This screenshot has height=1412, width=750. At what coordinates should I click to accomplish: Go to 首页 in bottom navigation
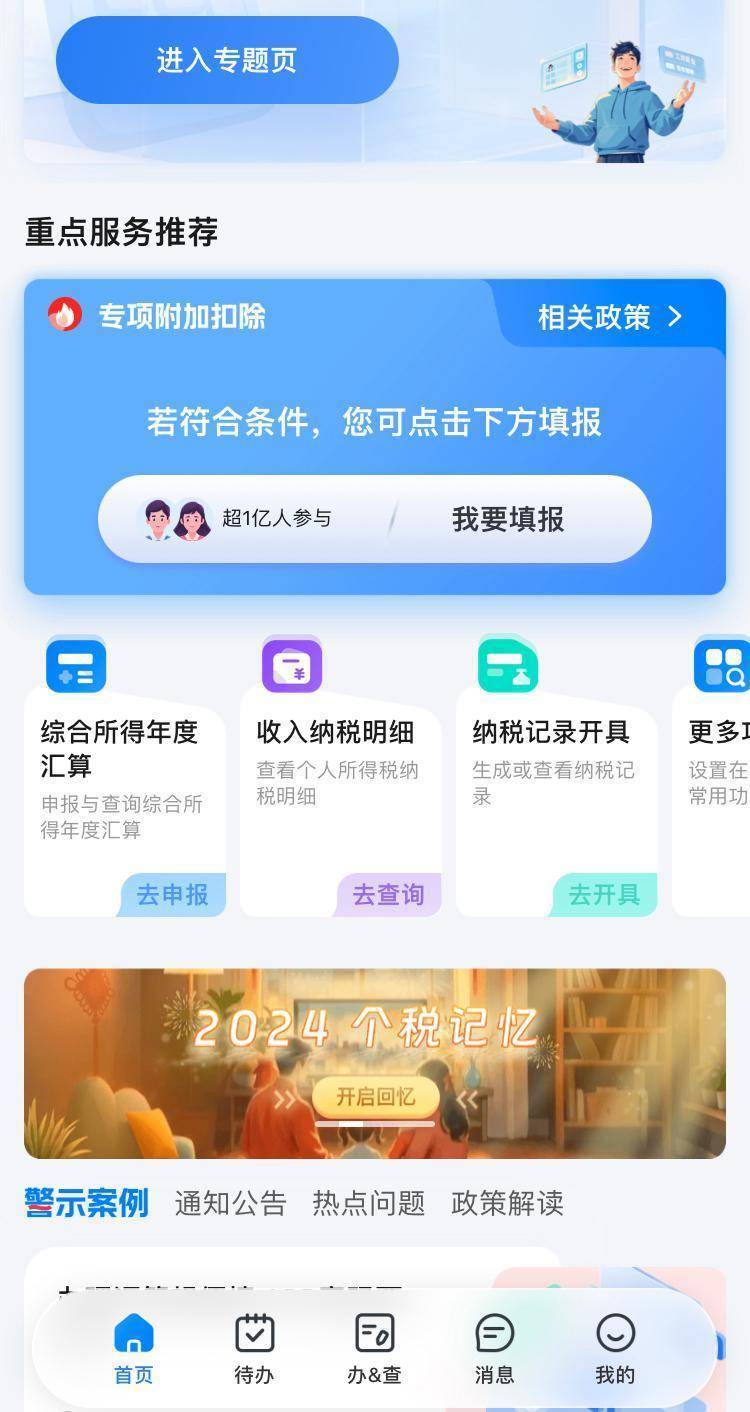tap(134, 1348)
